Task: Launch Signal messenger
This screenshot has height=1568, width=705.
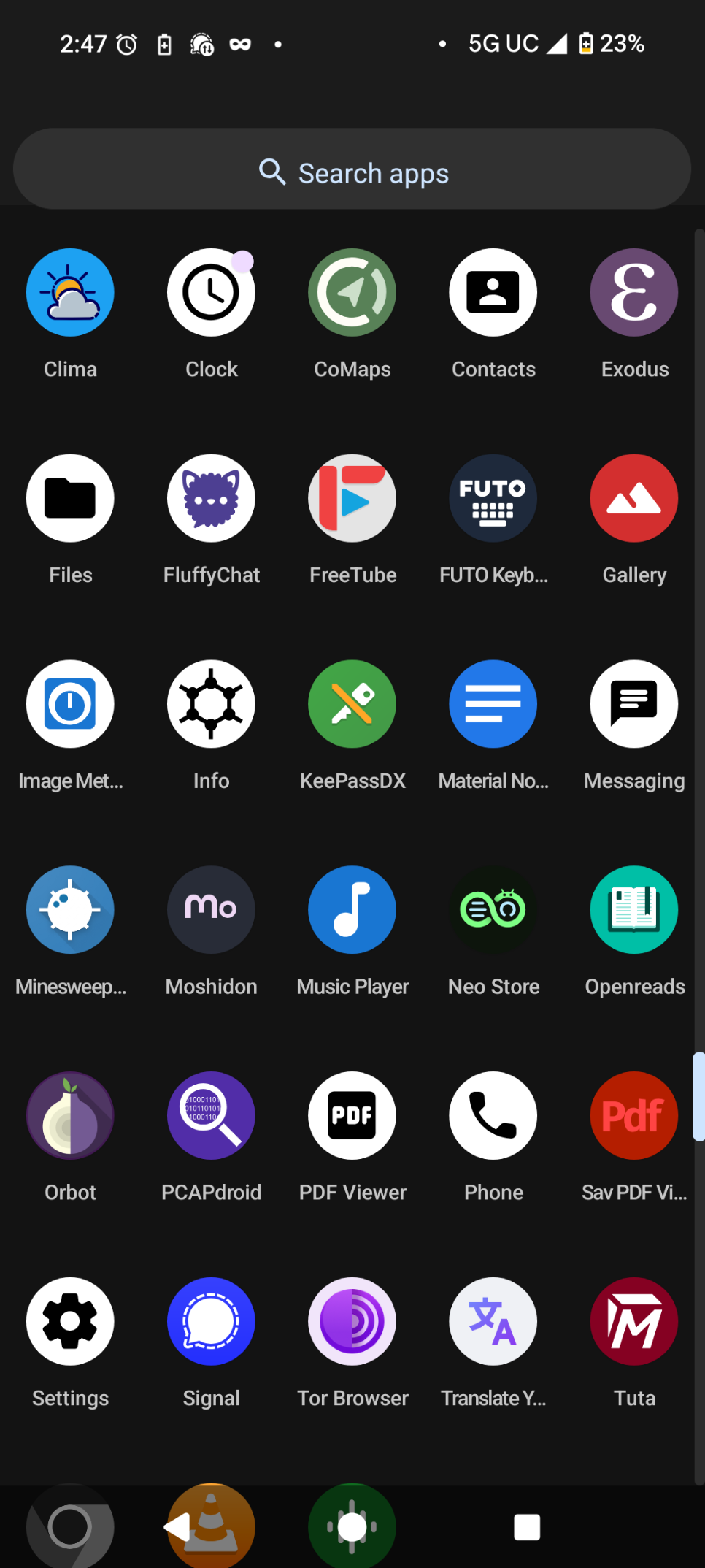Action: [211, 1322]
